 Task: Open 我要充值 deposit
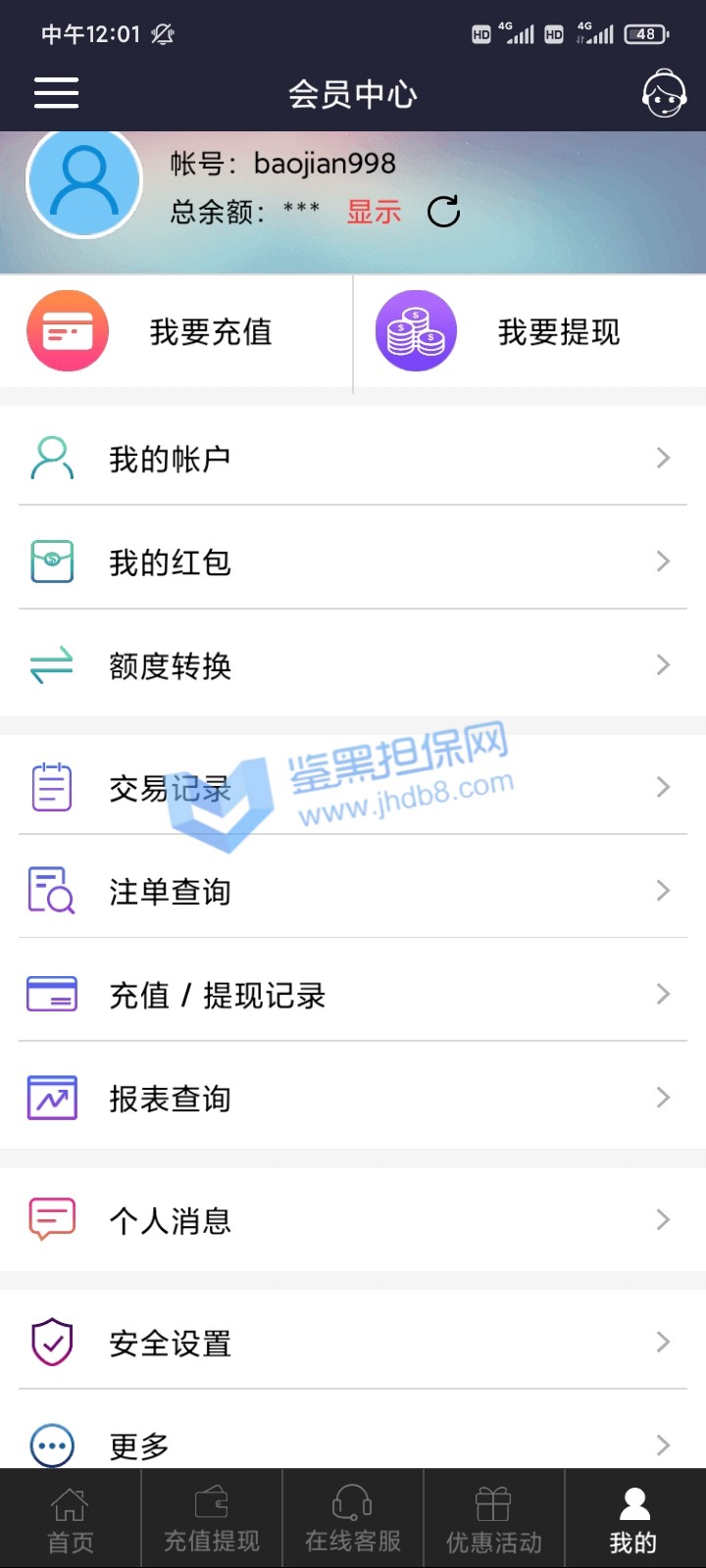pyautogui.click(x=176, y=332)
